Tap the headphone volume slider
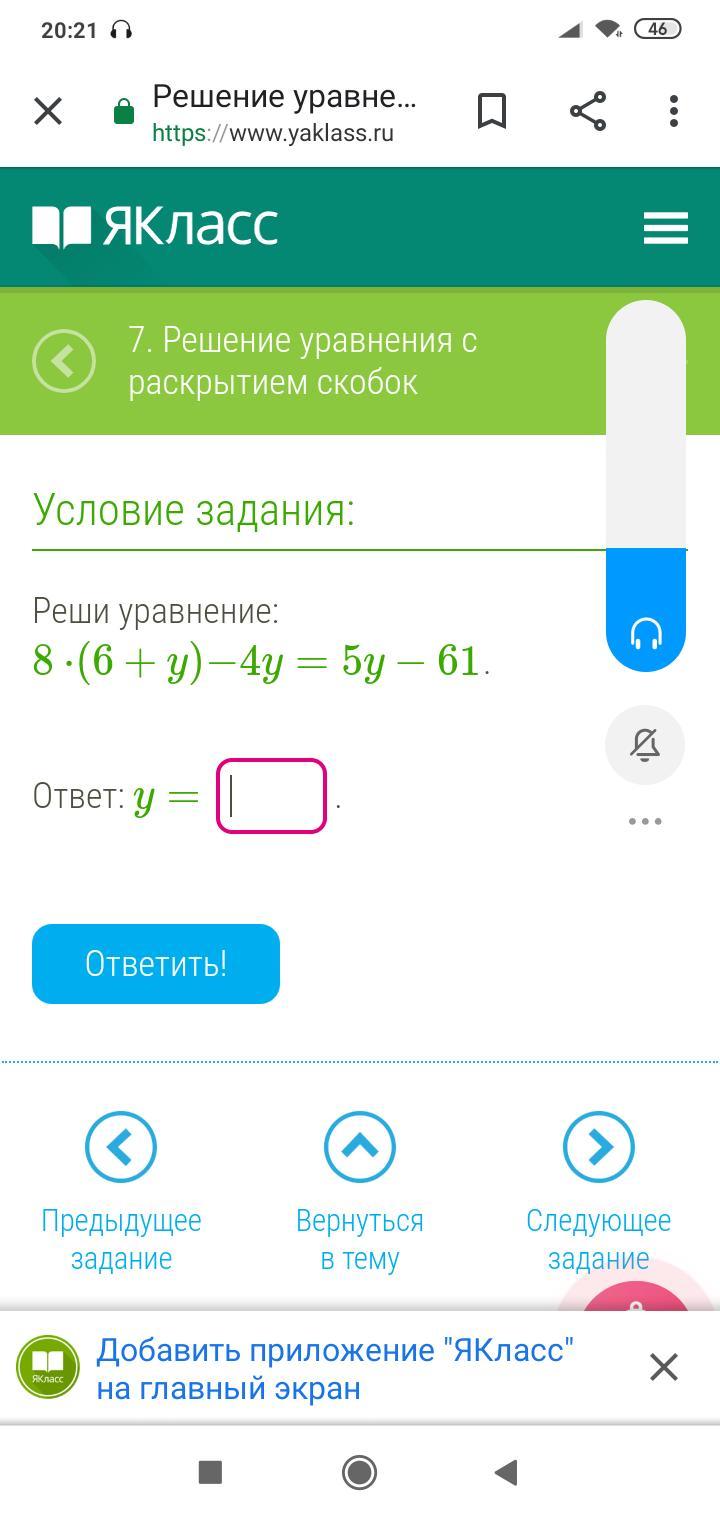 [x=646, y=500]
